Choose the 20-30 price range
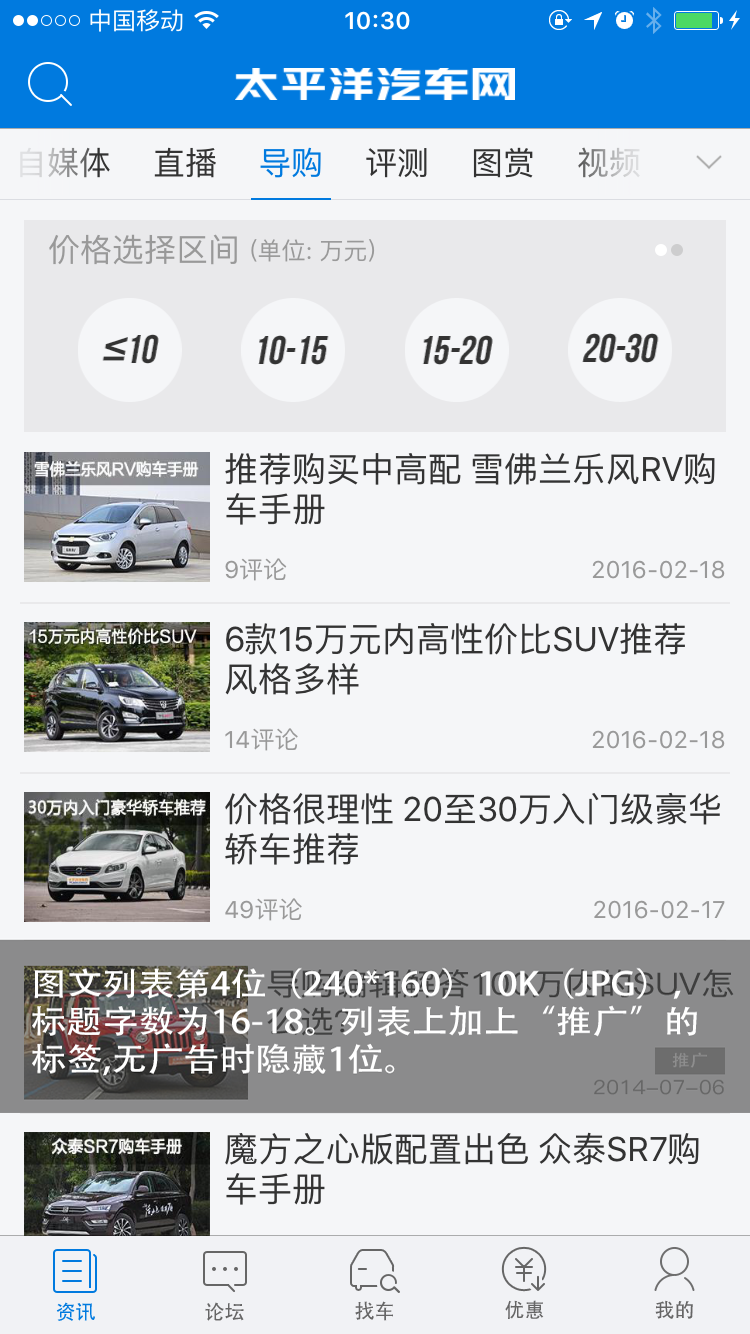Screen dimensions: 750x1334 [620, 350]
